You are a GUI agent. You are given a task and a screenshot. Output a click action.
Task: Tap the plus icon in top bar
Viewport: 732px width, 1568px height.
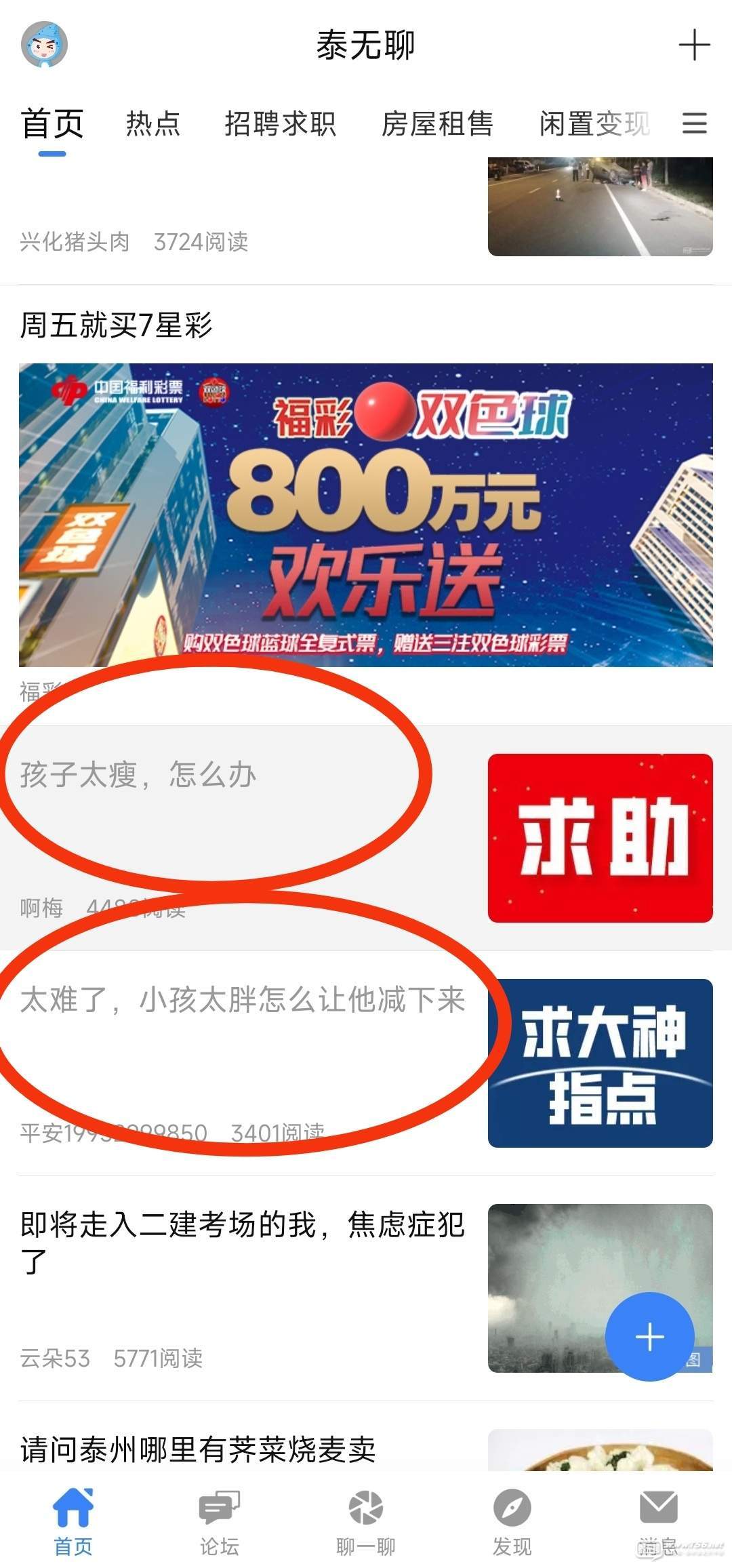(694, 45)
